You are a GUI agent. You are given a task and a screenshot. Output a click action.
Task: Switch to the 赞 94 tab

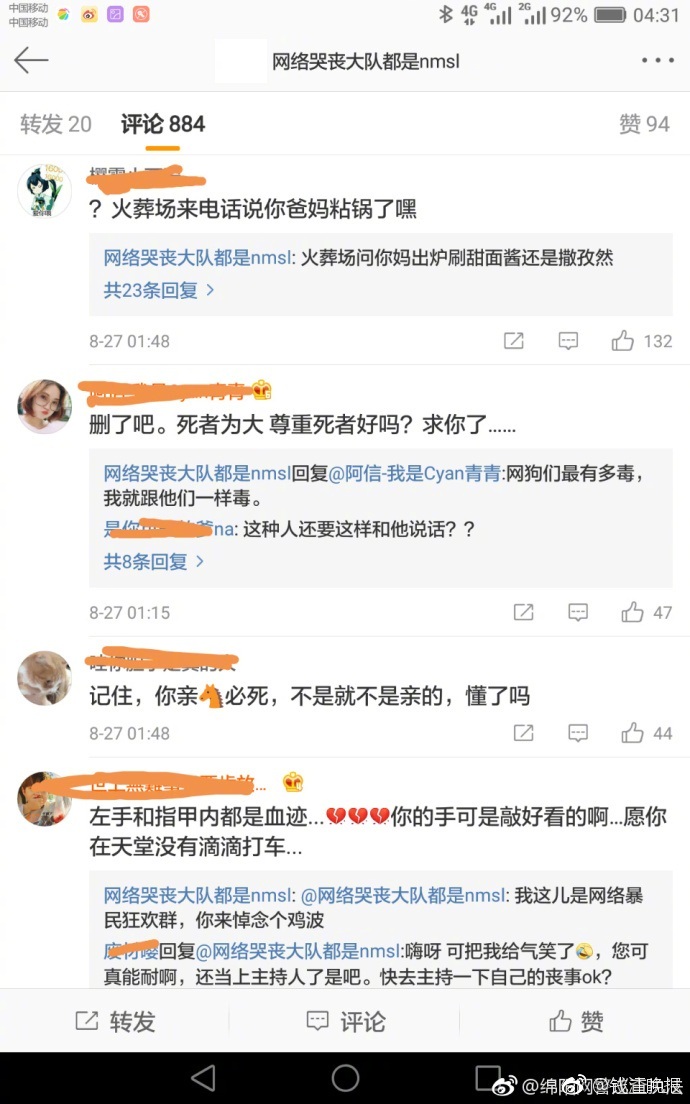pyautogui.click(x=643, y=124)
